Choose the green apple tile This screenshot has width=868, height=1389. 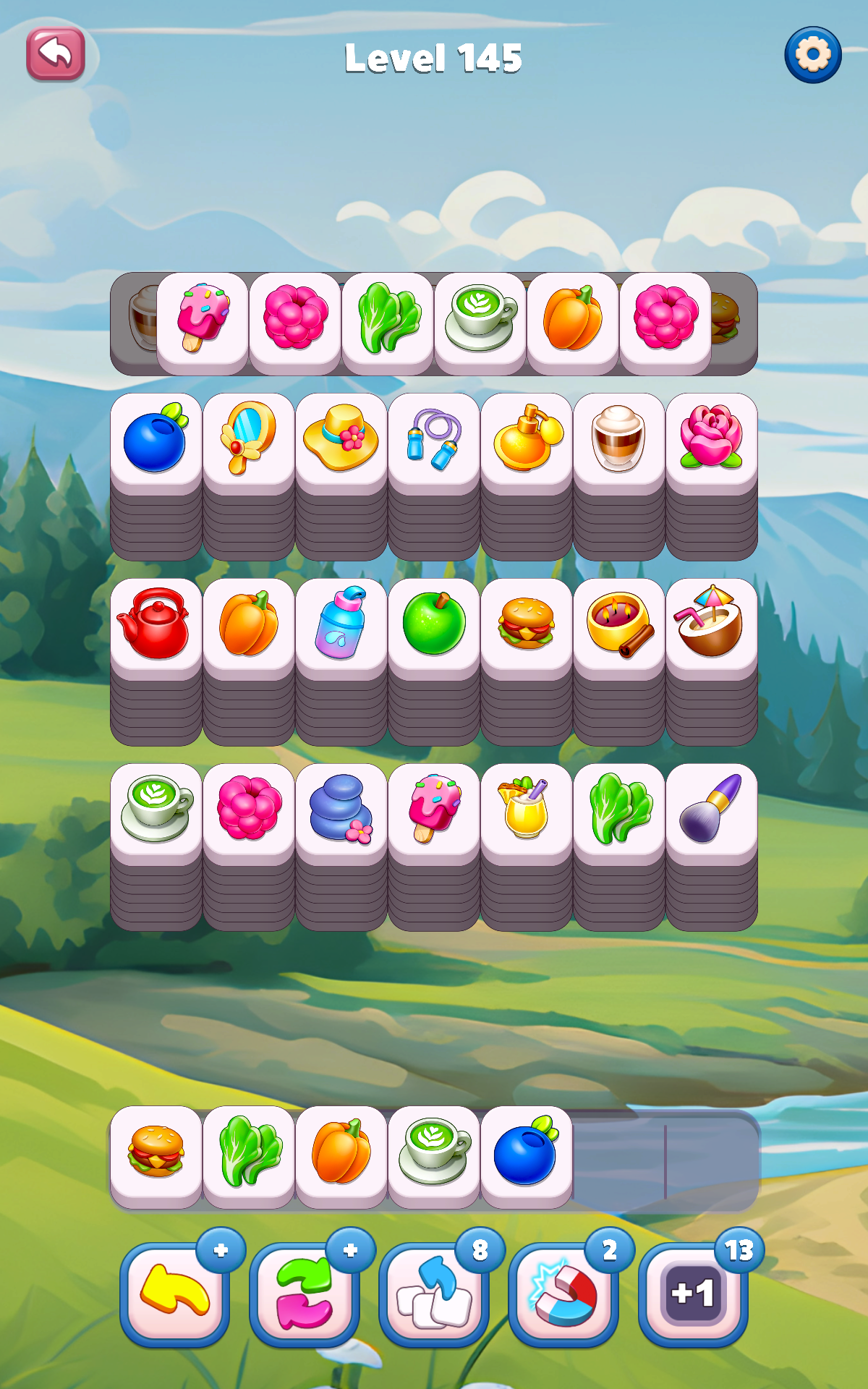432,622
